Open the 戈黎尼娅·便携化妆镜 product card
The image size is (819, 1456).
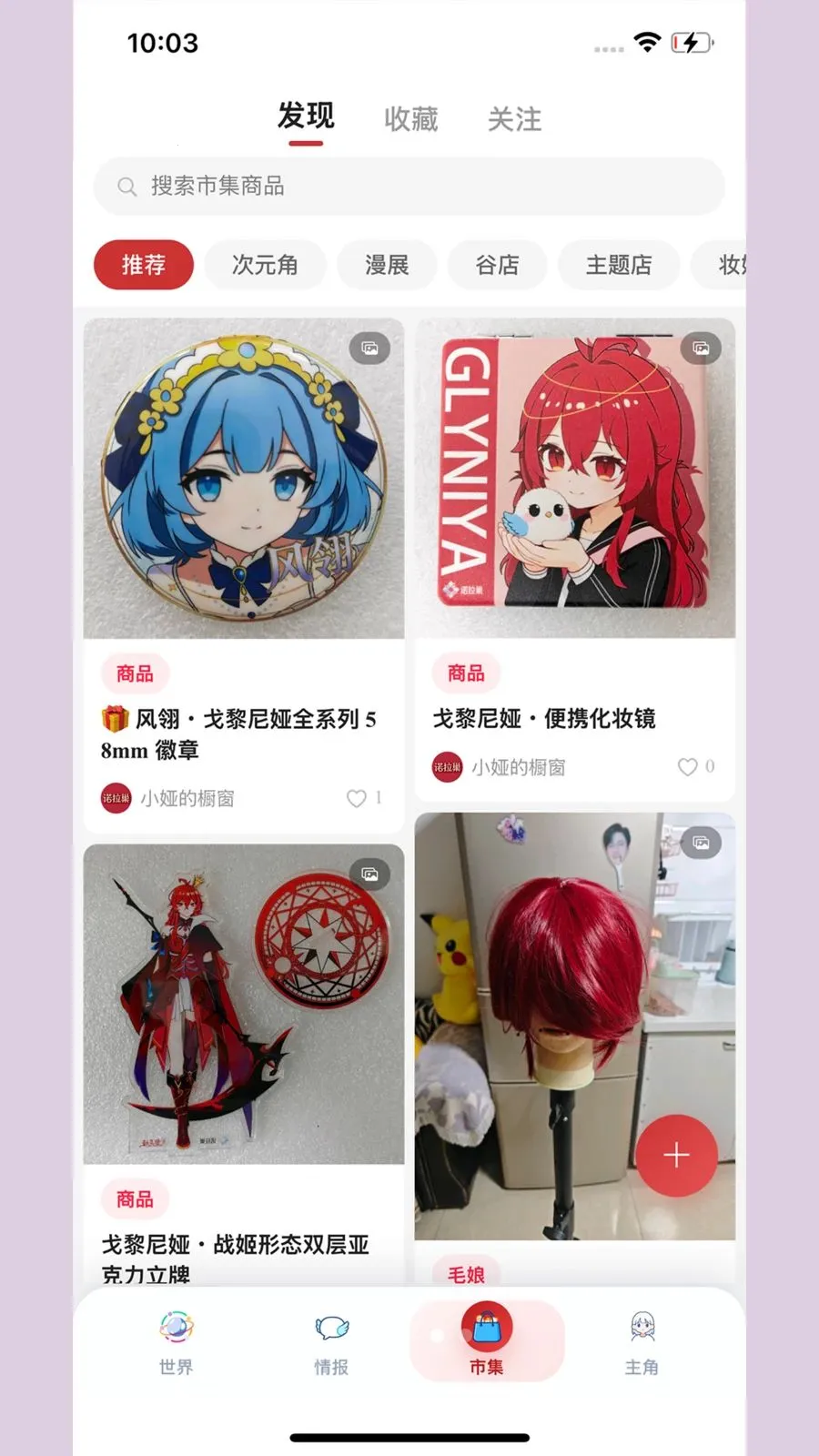(x=575, y=480)
